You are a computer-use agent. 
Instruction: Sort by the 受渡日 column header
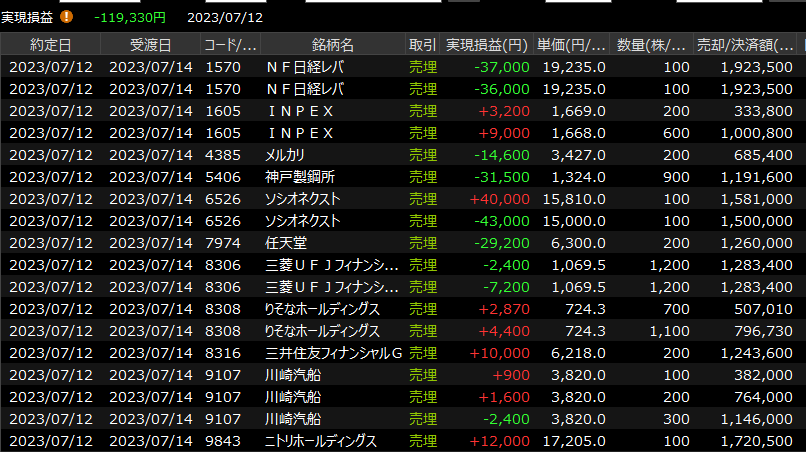[151, 45]
